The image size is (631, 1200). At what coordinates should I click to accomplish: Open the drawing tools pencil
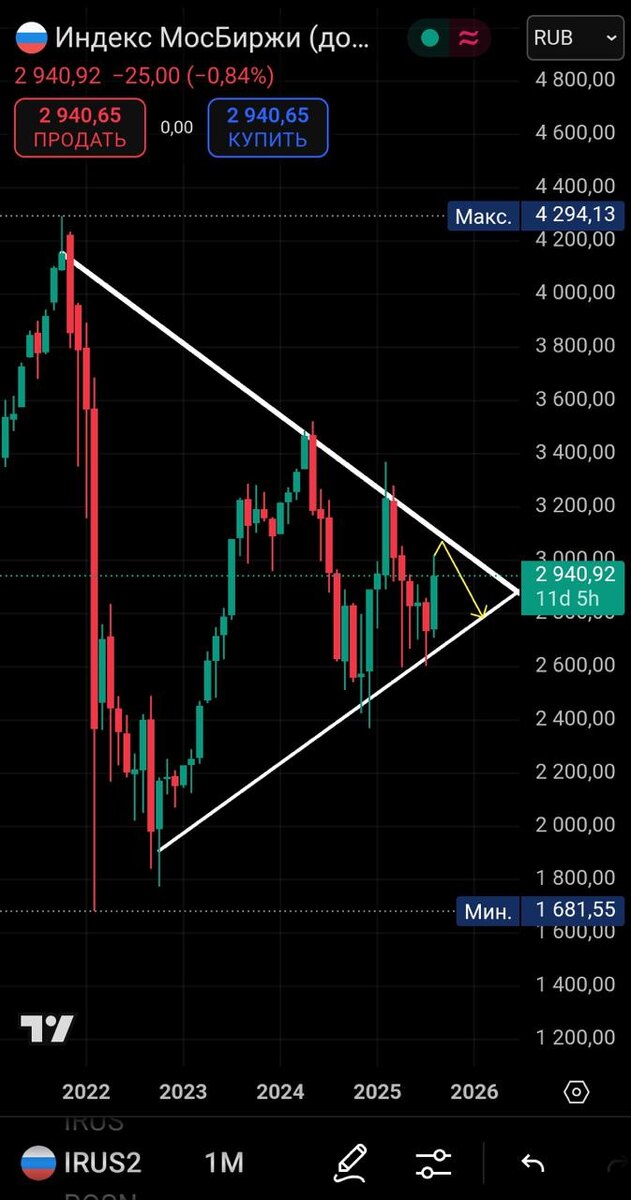[350, 1162]
